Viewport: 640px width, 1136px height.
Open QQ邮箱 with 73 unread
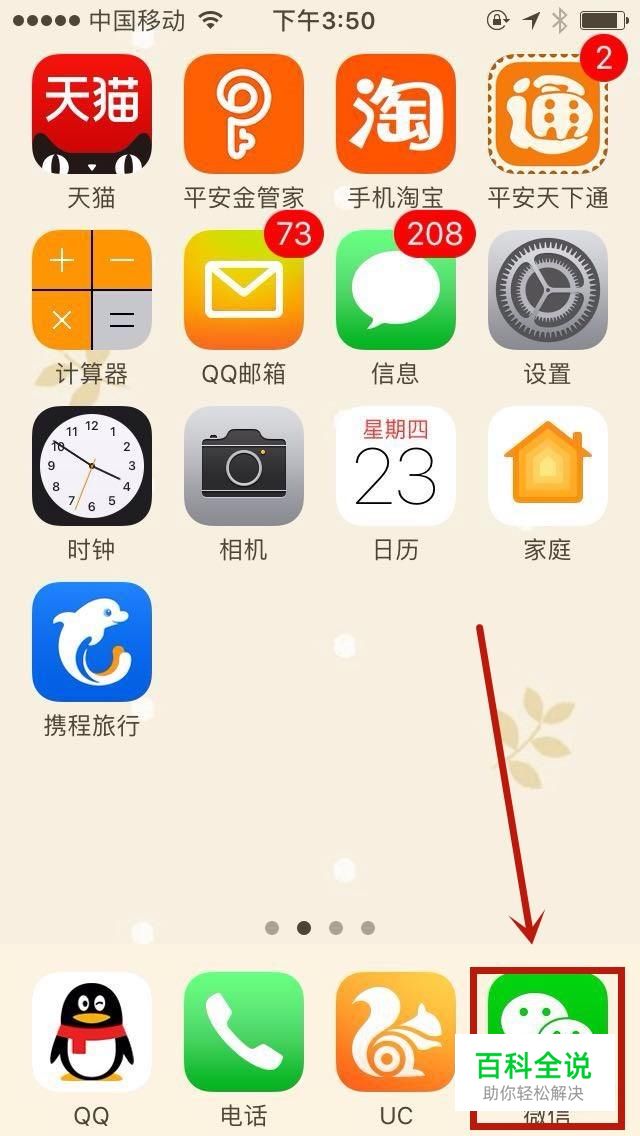coord(244,290)
